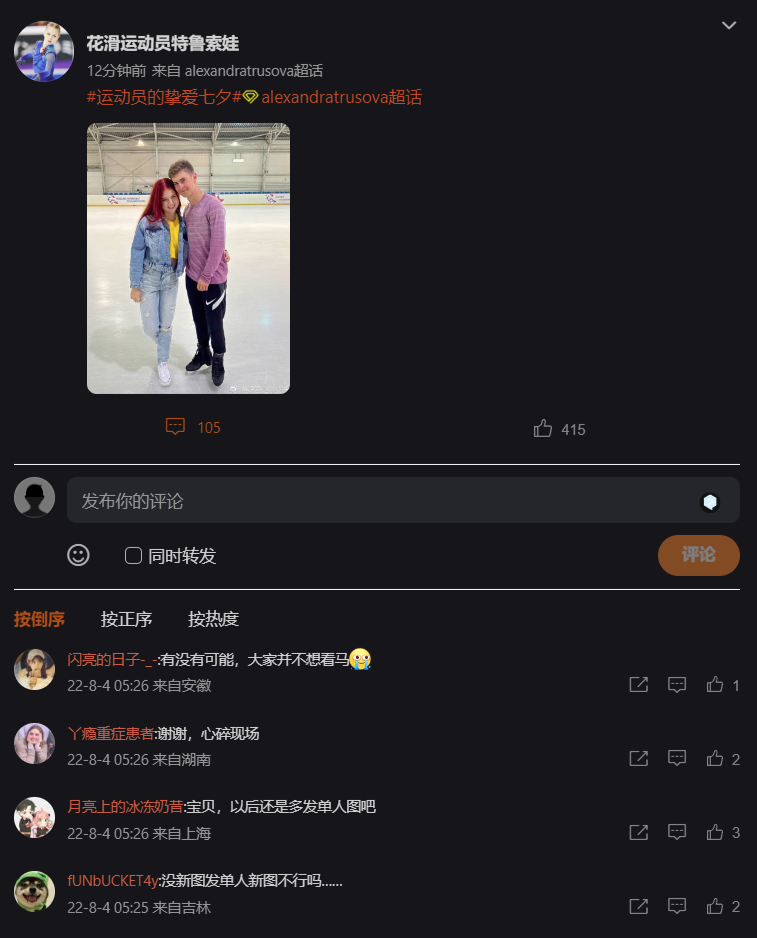The width and height of the screenshot is (757, 938).
Task: Like fUNbUCKET4y's comment
Action: pyautogui.click(x=715, y=906)
